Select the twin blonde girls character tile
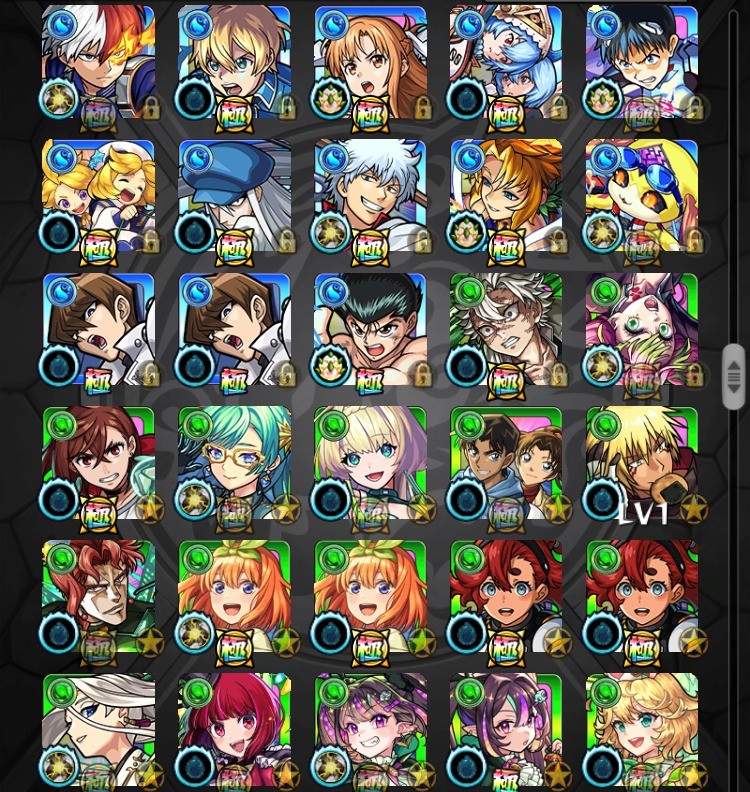The height and width of the screenshot is (792, 750). pos(99,196)
